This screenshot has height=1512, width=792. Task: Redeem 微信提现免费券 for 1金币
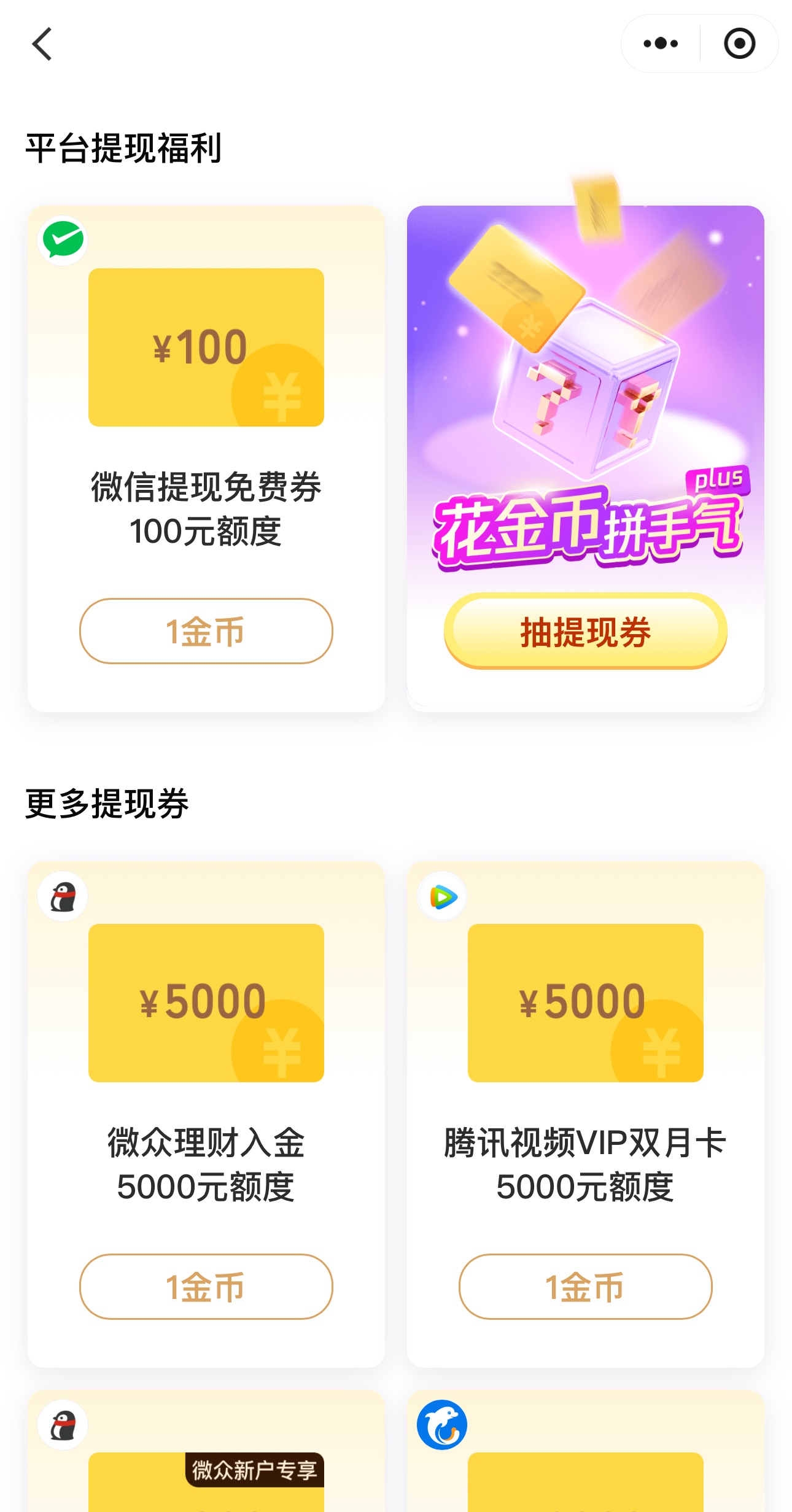pyautogui.click(x=206, y=631)
